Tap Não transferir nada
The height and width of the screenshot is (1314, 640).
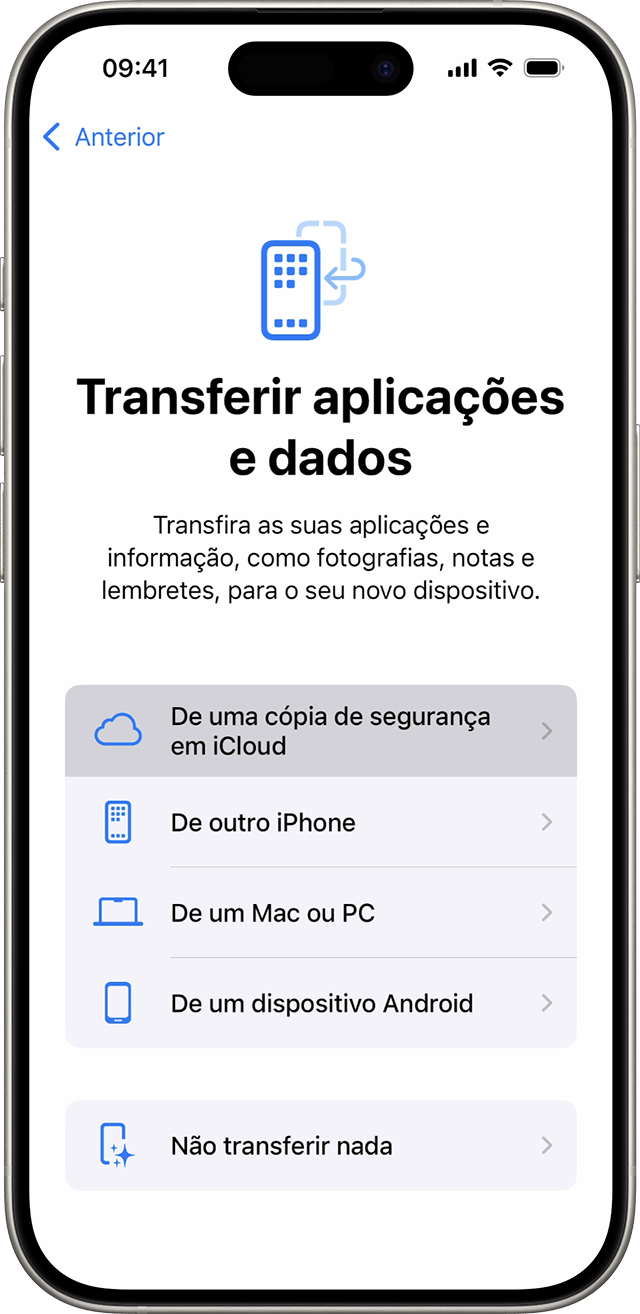tap(320, 1145)
